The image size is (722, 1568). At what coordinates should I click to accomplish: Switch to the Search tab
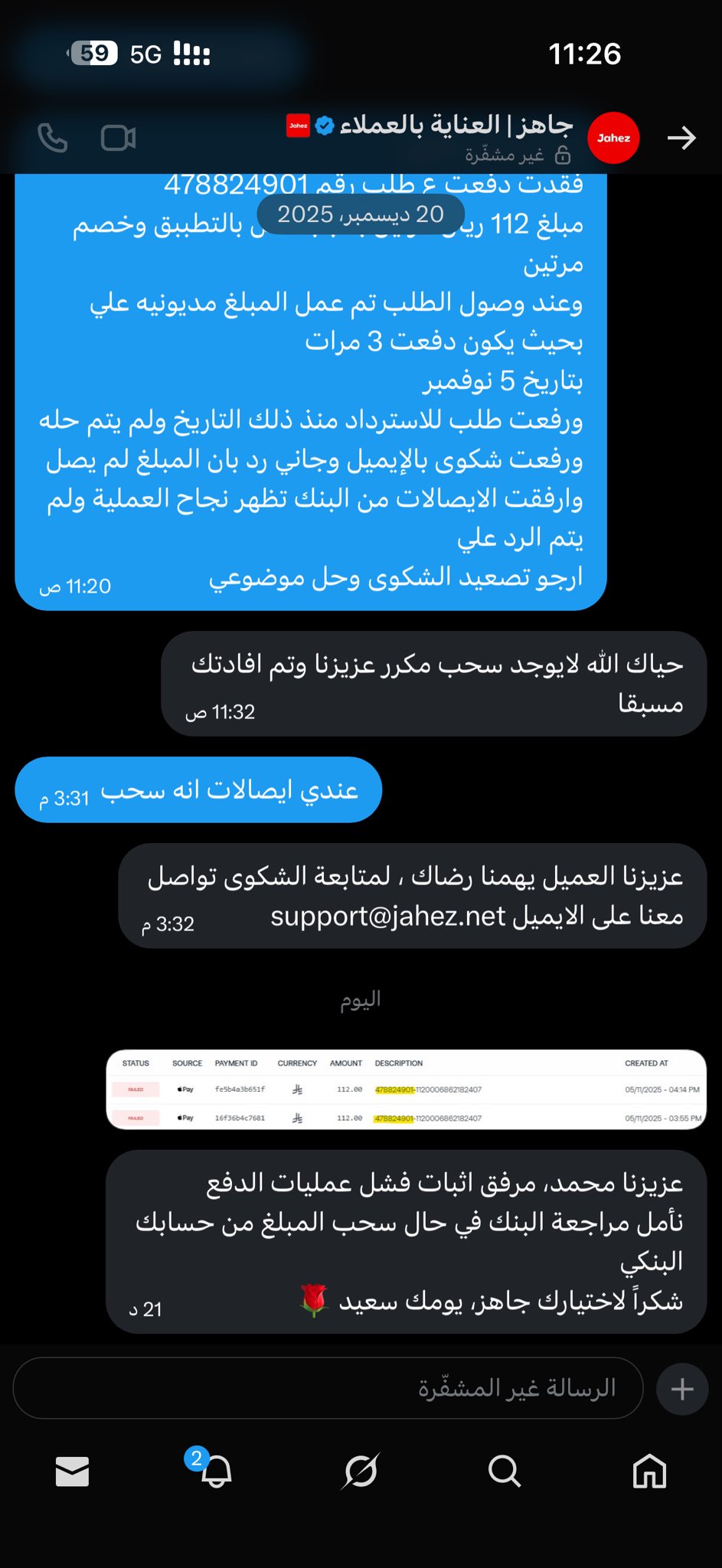tap(504, 1471)
